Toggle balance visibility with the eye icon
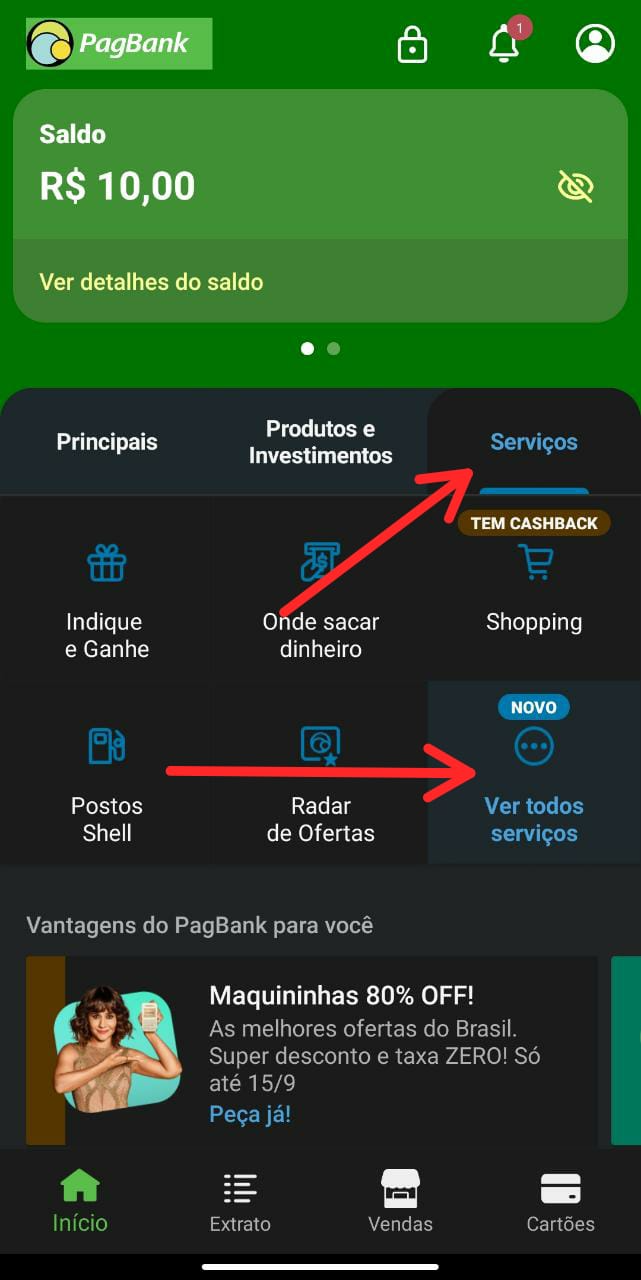 [575, 186]
